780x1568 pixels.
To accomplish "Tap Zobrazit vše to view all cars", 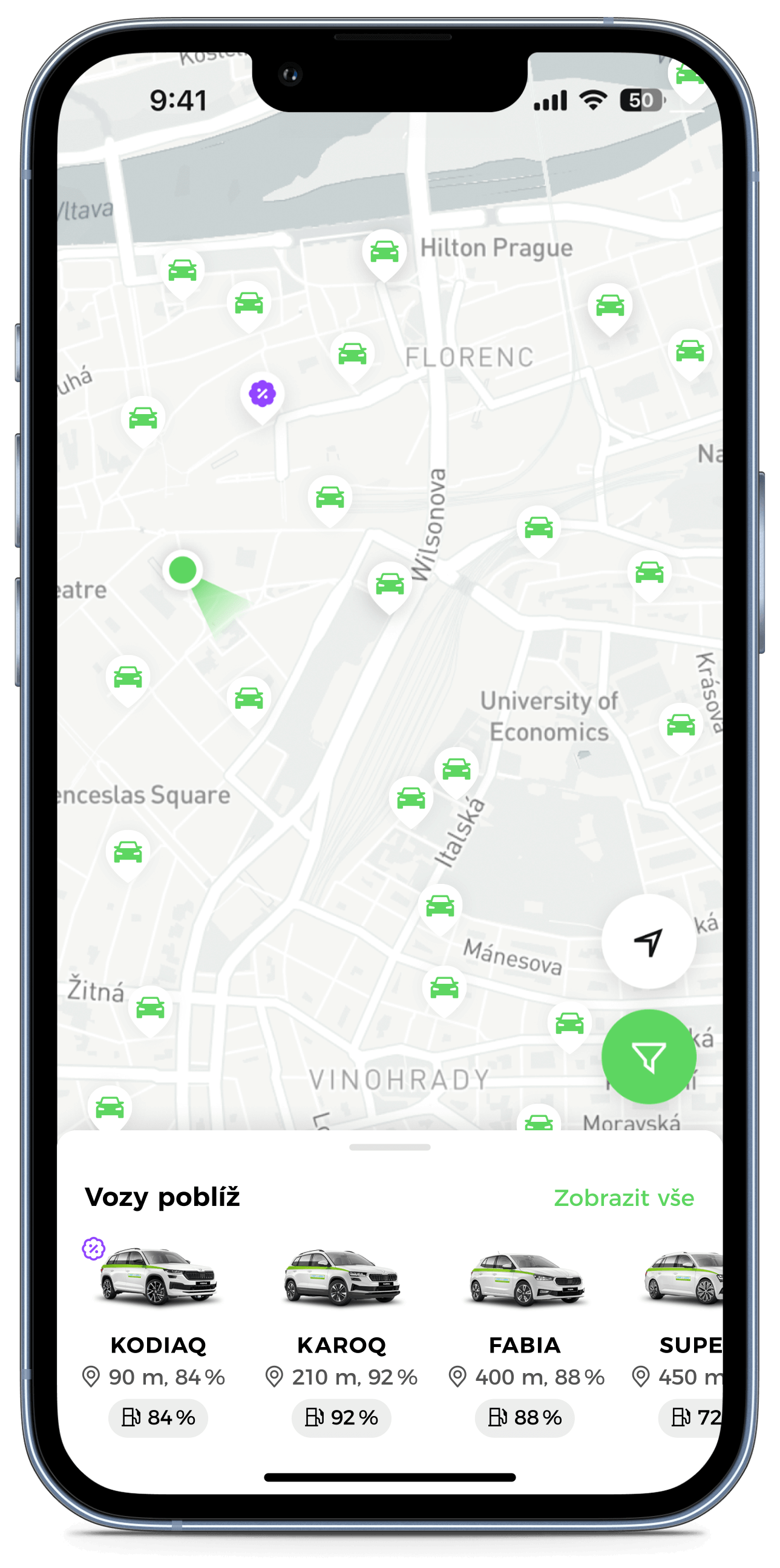I will click(x=624, y=1198).
